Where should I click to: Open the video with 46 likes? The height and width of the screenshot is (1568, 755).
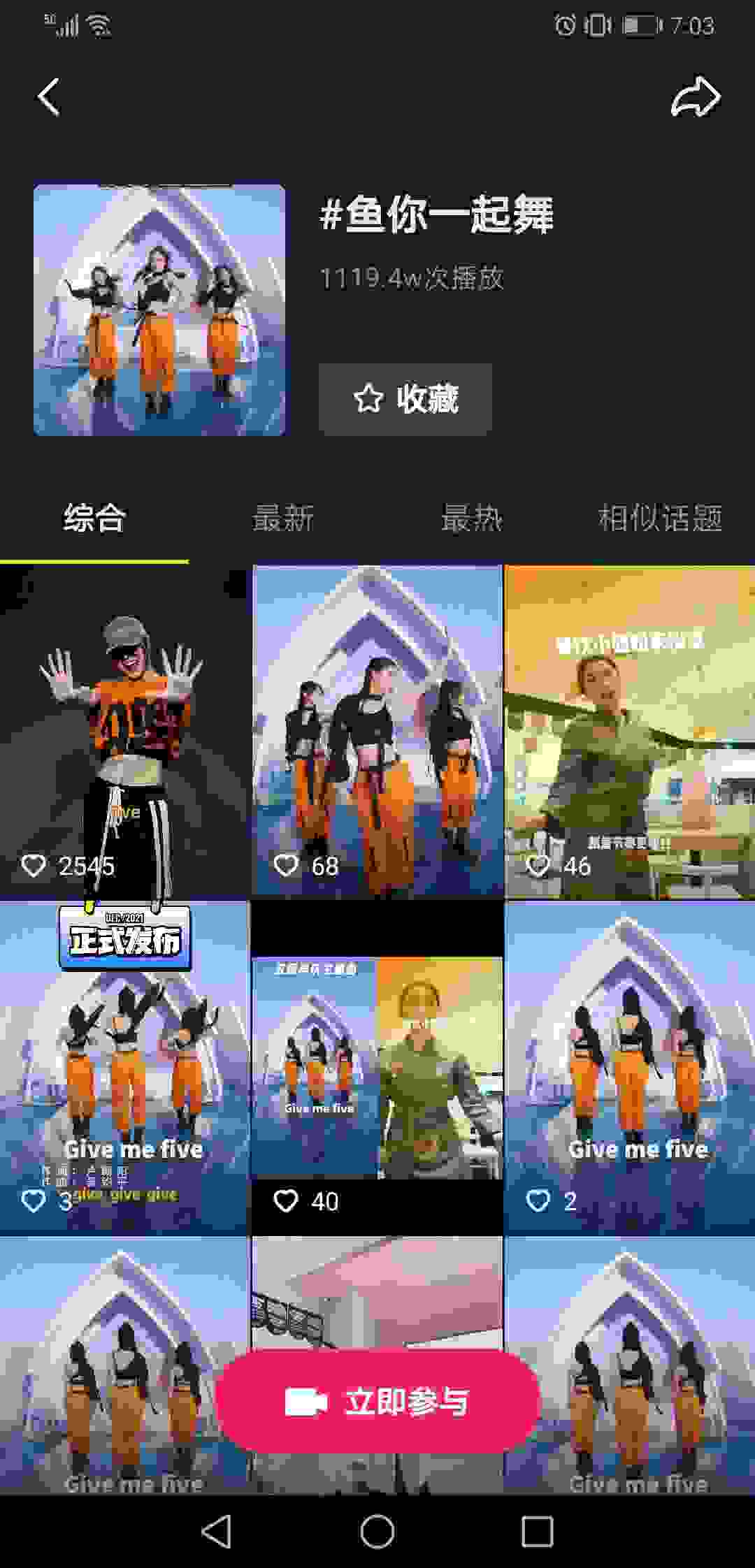click(x=629, y=730)
